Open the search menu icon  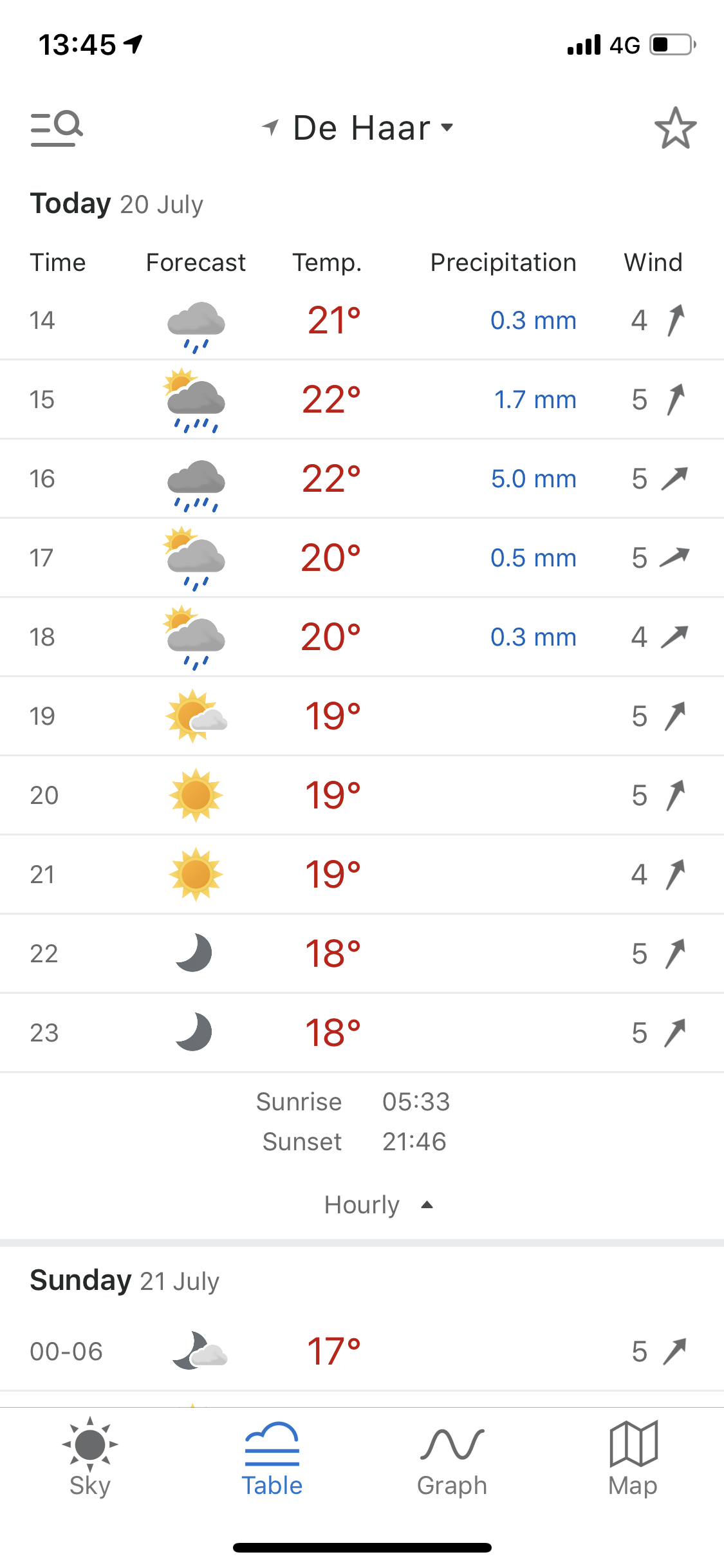coord(57,128)
